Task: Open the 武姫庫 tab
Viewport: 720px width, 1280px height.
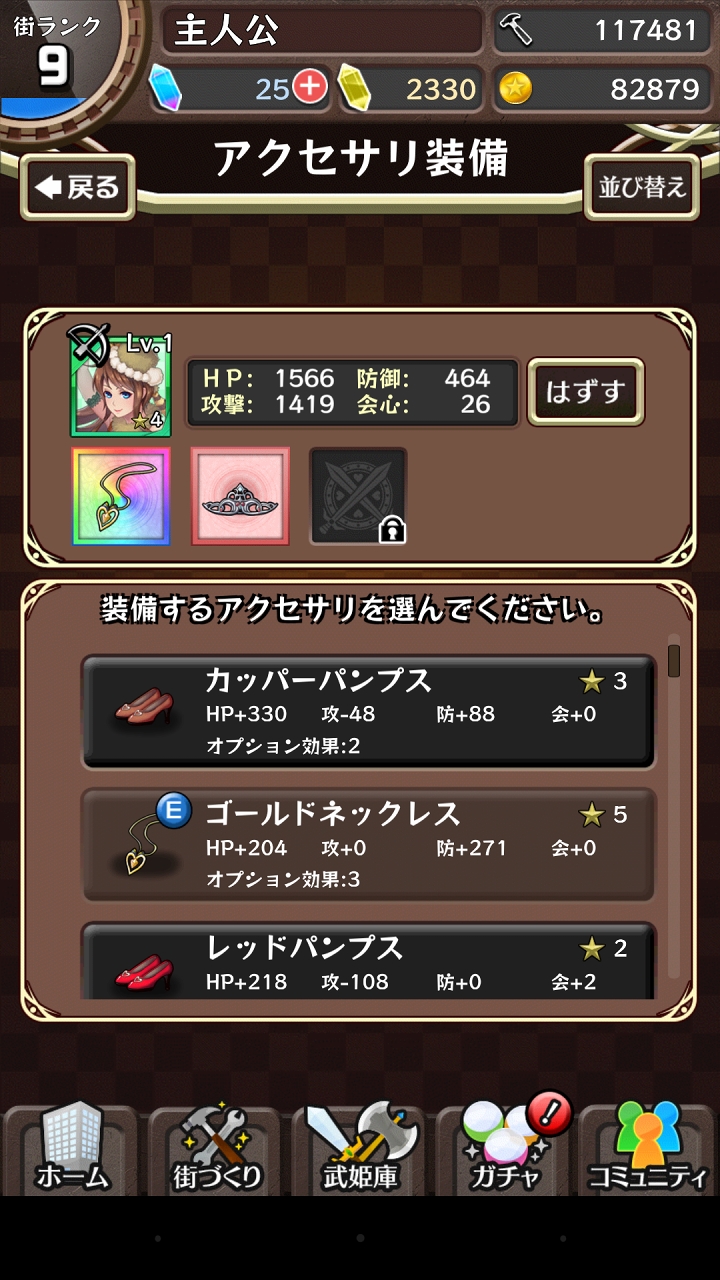Action: point(360,1150)
